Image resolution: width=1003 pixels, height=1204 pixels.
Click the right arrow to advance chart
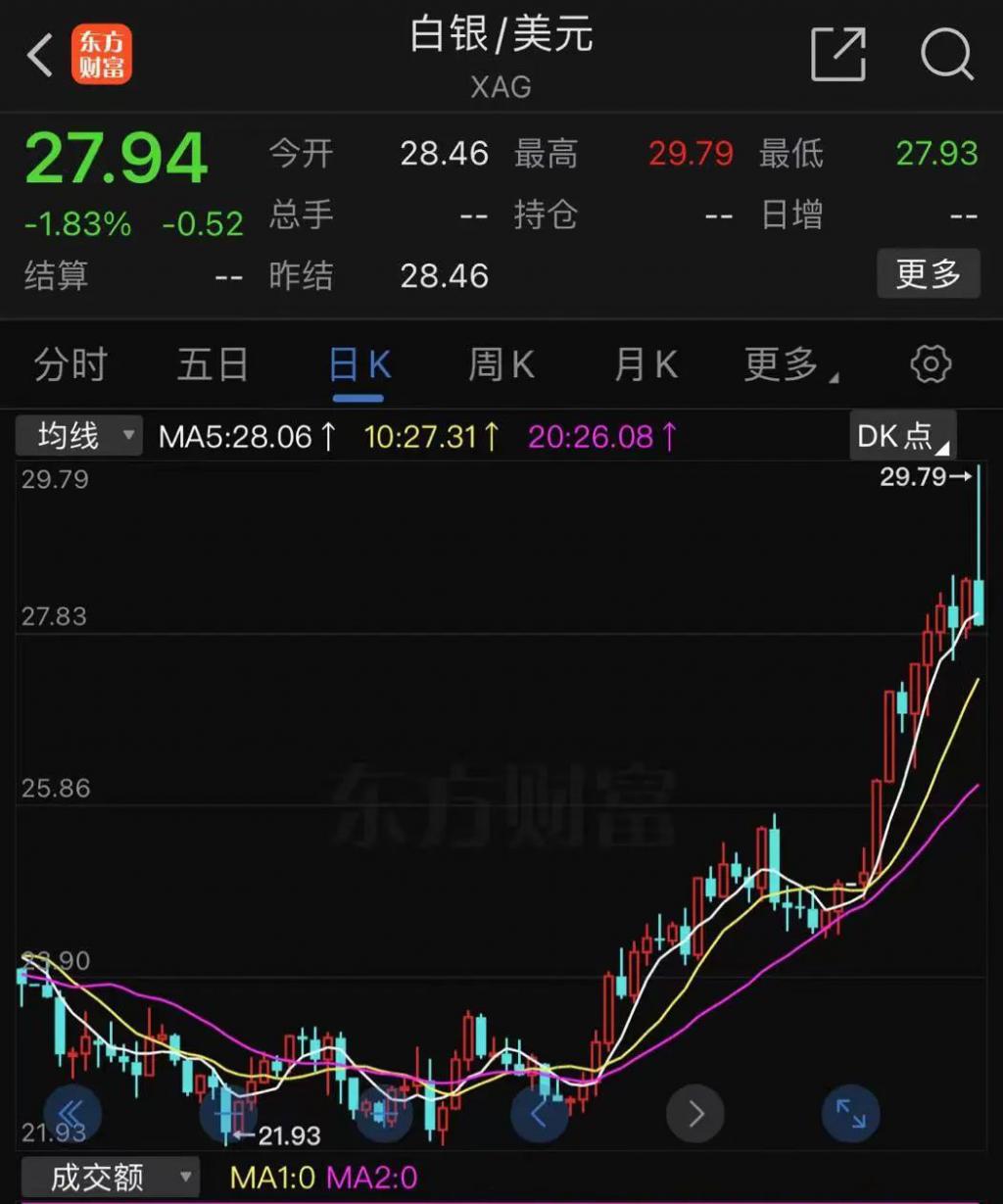[x=695, y=1114]
